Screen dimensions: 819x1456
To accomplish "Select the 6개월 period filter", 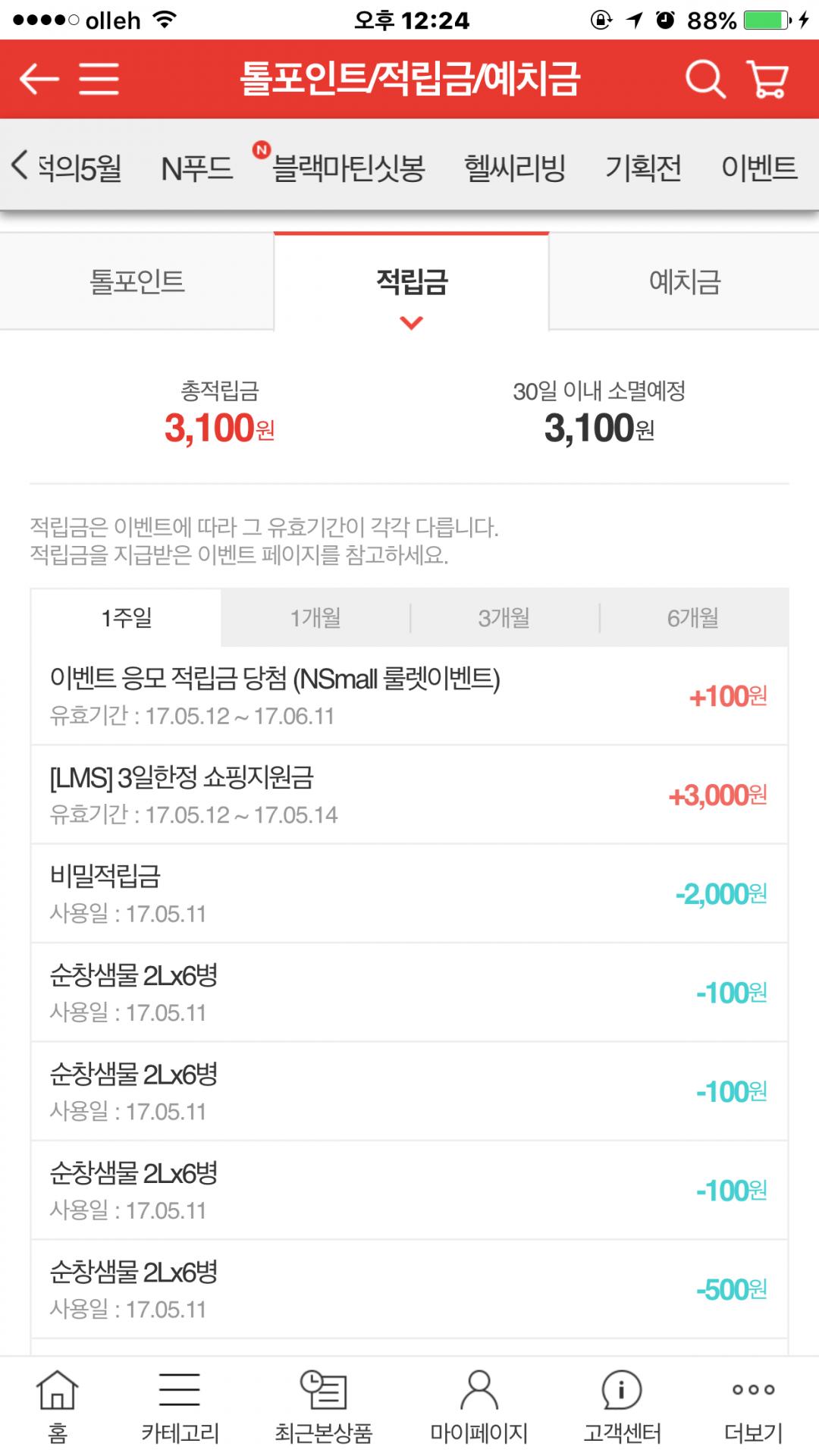I will pyautogui.click(x=693, y=618).
